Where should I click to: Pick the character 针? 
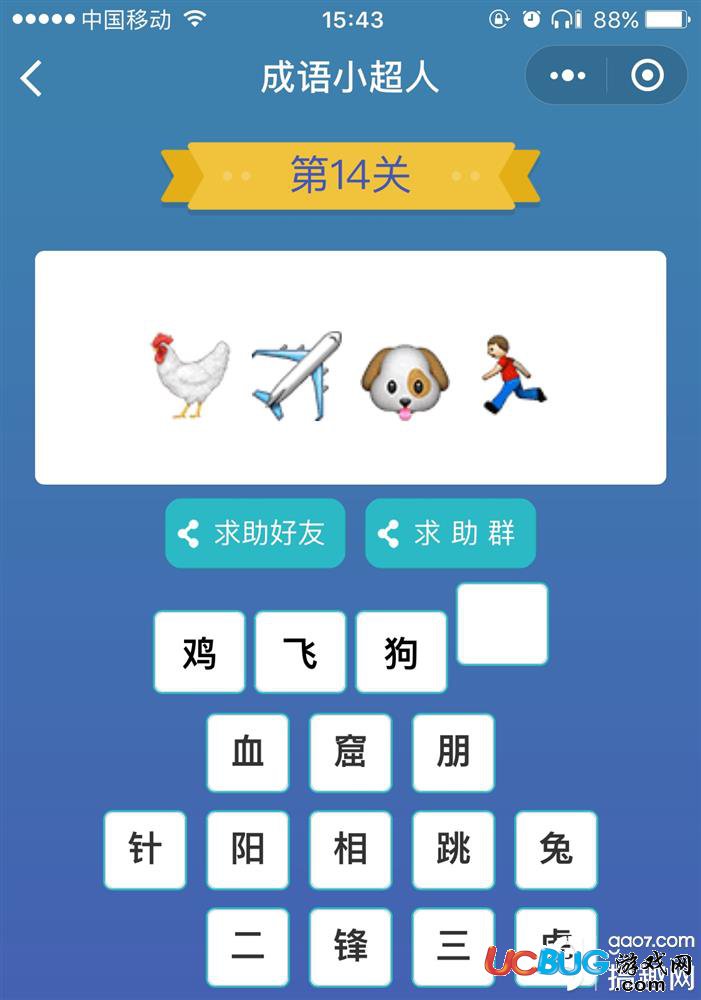coord(145,850)
